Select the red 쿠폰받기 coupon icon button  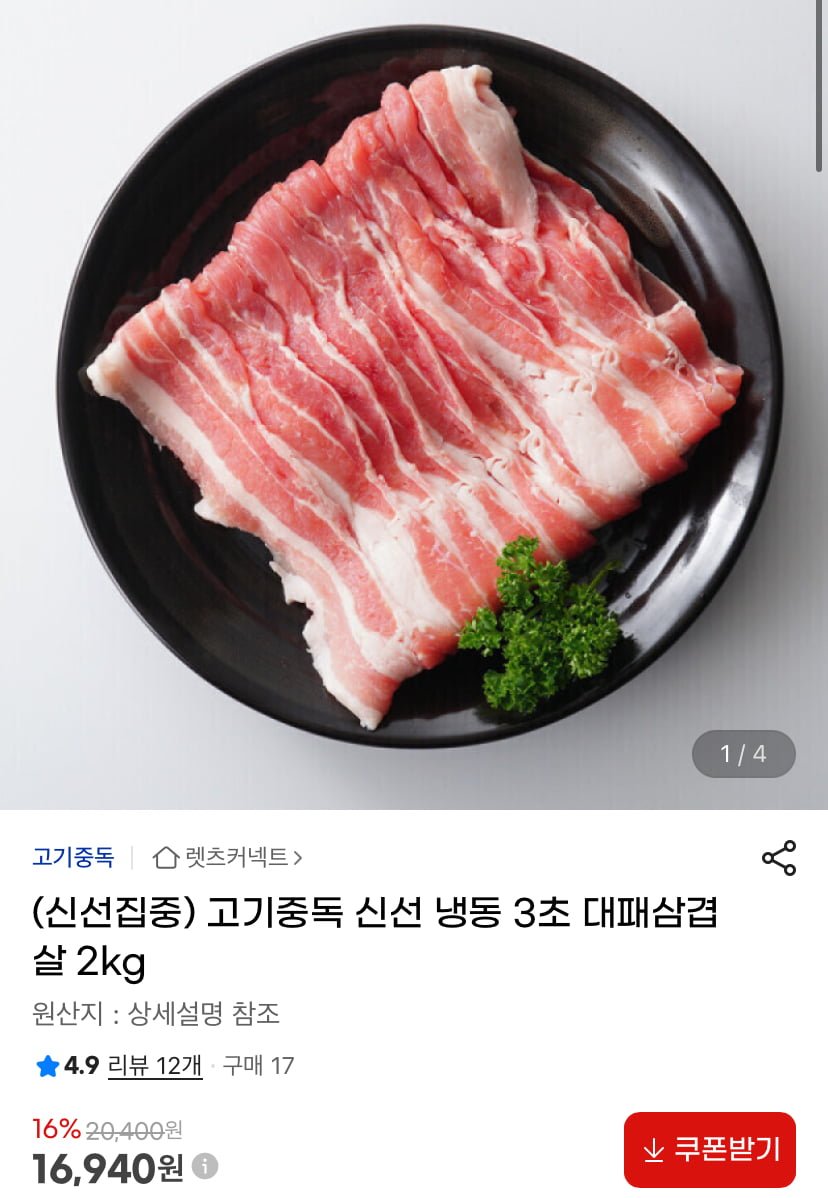click(711, 1151)
